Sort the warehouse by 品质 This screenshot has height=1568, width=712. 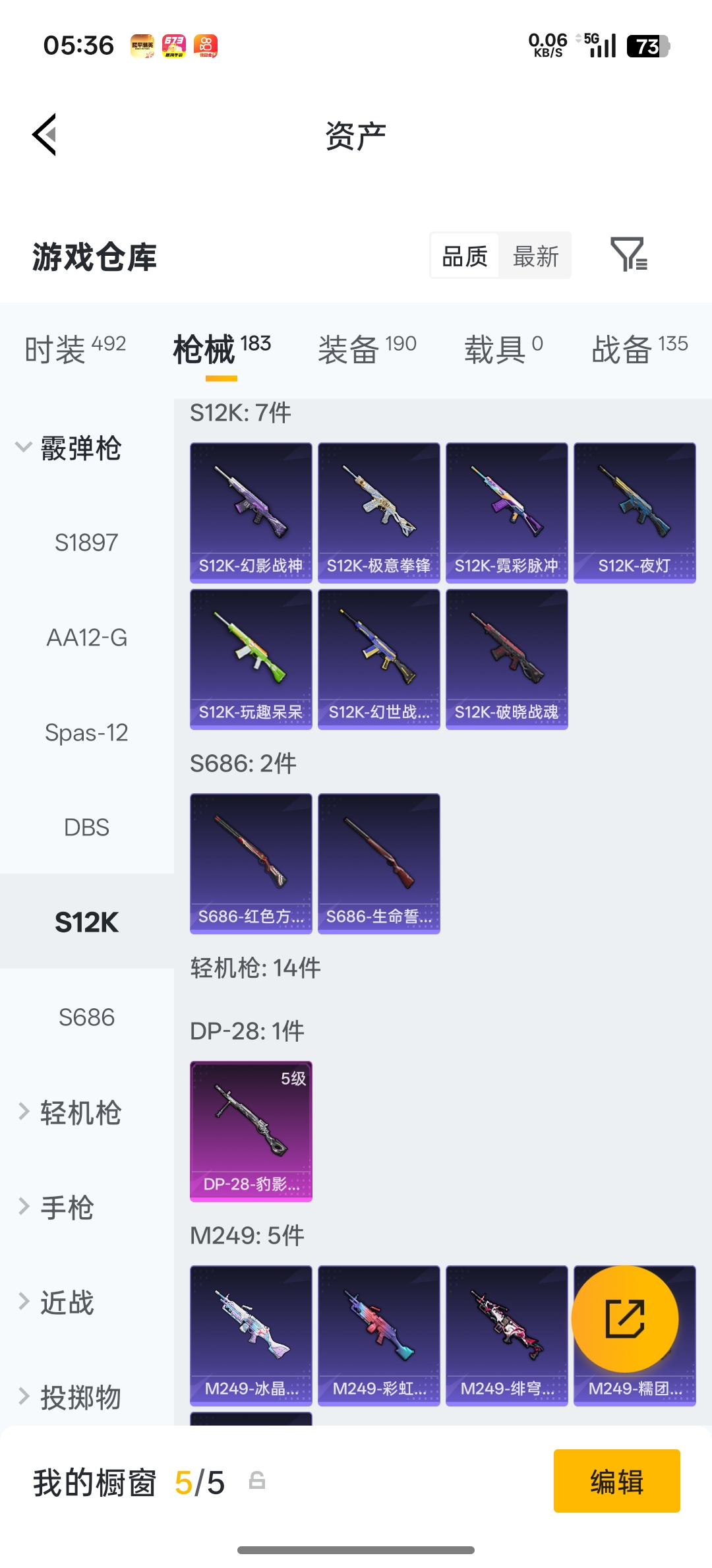click(465, 256)
